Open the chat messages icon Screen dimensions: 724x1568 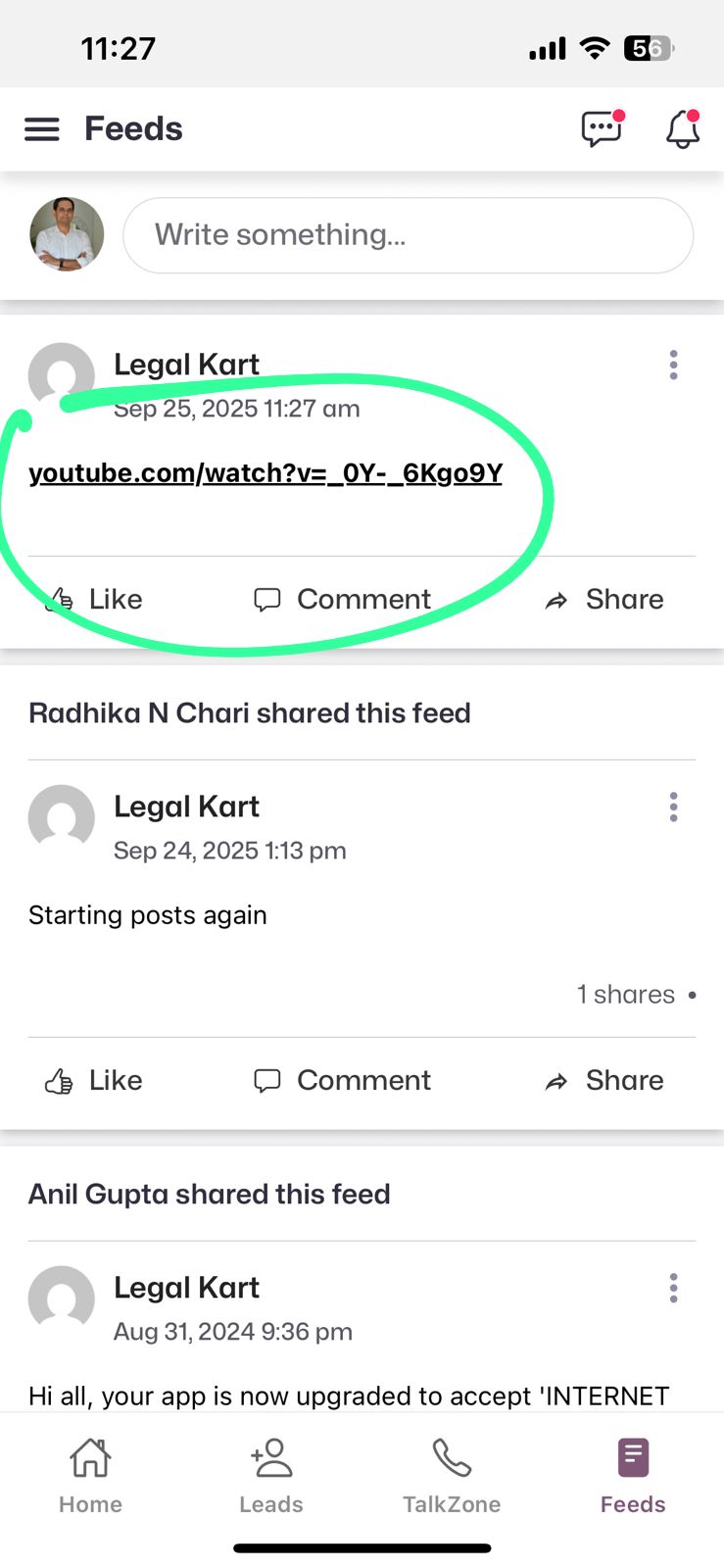602,128
